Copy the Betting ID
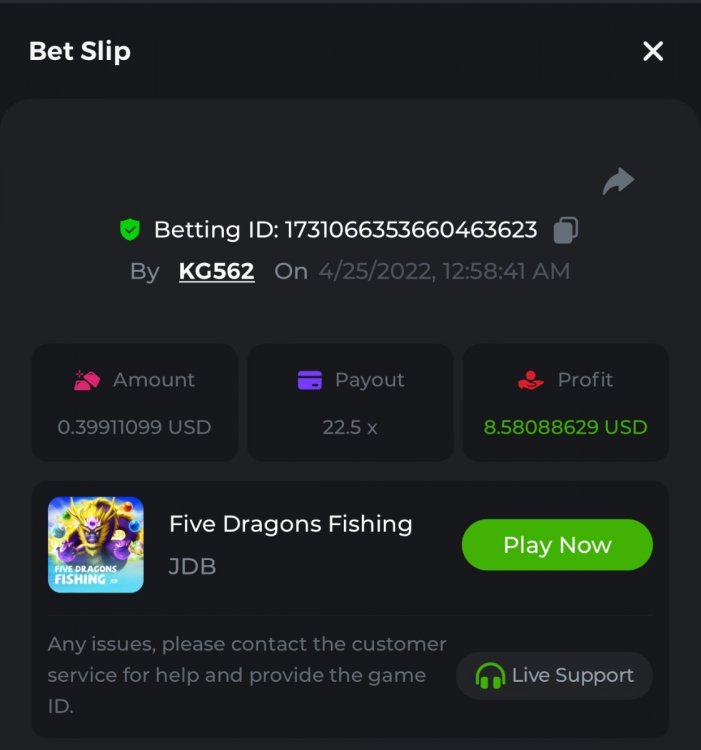The image size is (701, 750). coord(565,230)
